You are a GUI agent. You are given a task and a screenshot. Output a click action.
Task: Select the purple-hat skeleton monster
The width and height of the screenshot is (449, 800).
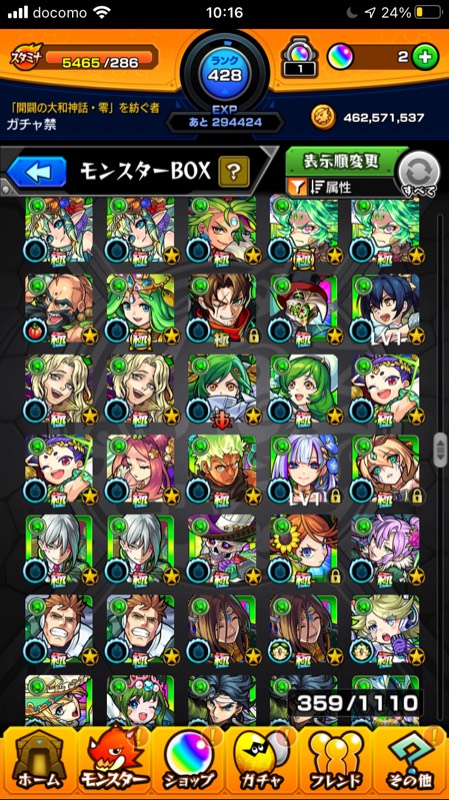point(222,550)
